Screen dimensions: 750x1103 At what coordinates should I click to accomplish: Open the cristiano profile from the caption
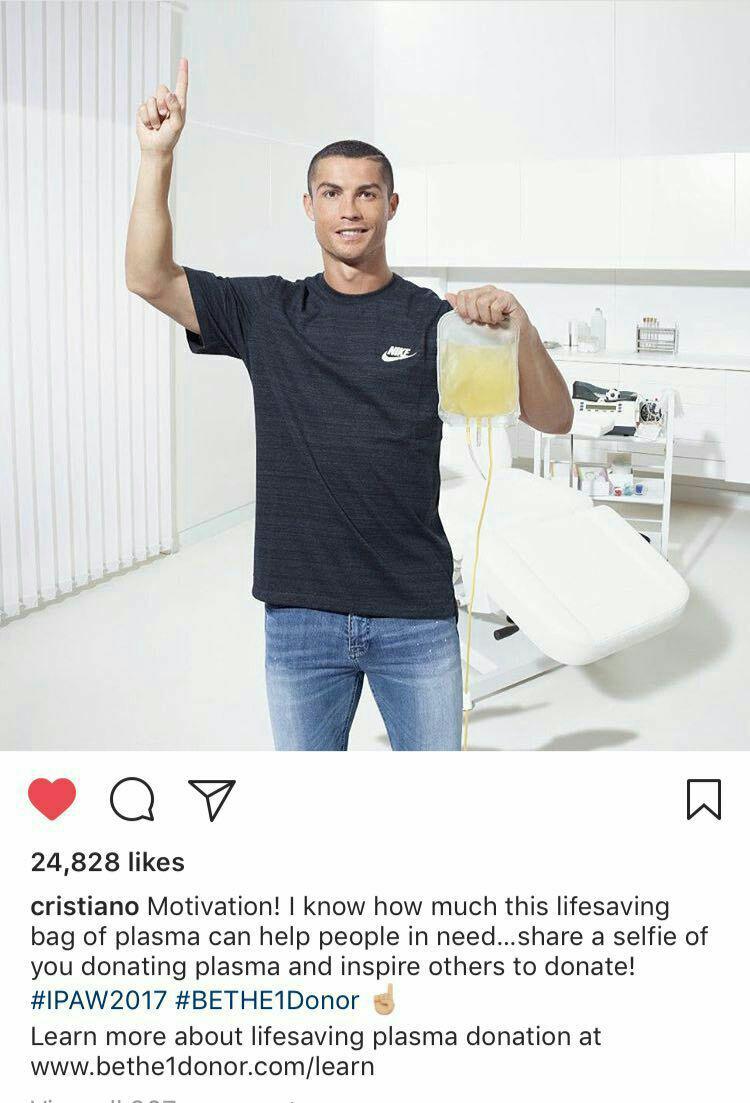pos(85,907)
